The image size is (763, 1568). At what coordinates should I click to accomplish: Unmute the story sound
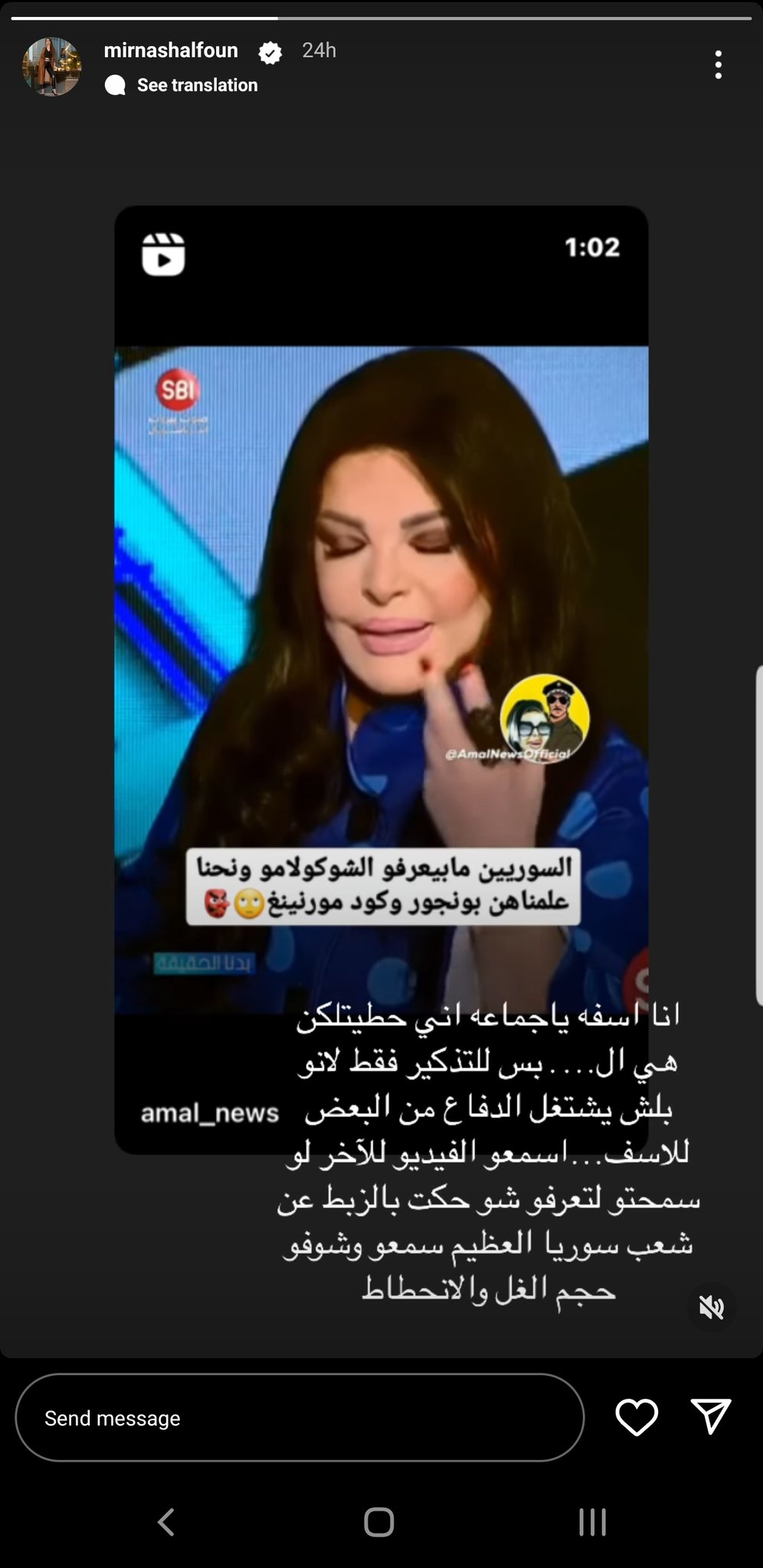(711, 1307)
